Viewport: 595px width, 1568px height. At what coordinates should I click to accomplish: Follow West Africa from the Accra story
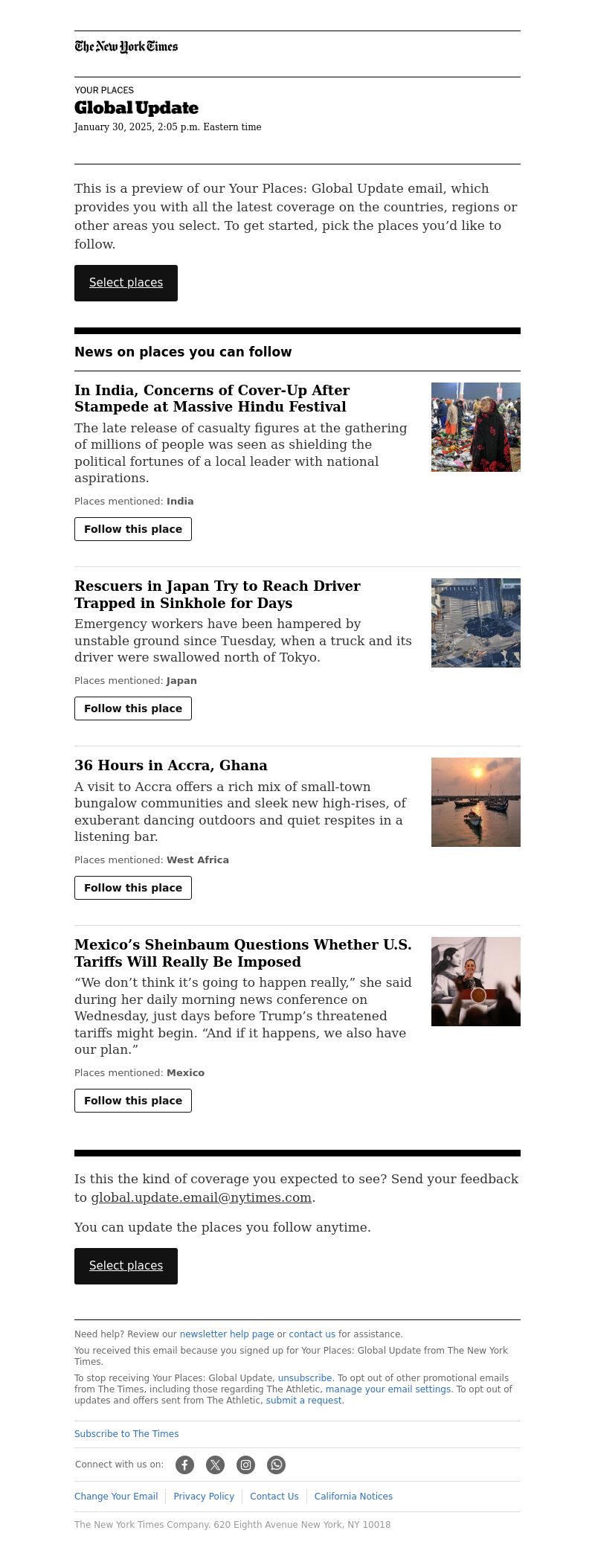point(132,888)
